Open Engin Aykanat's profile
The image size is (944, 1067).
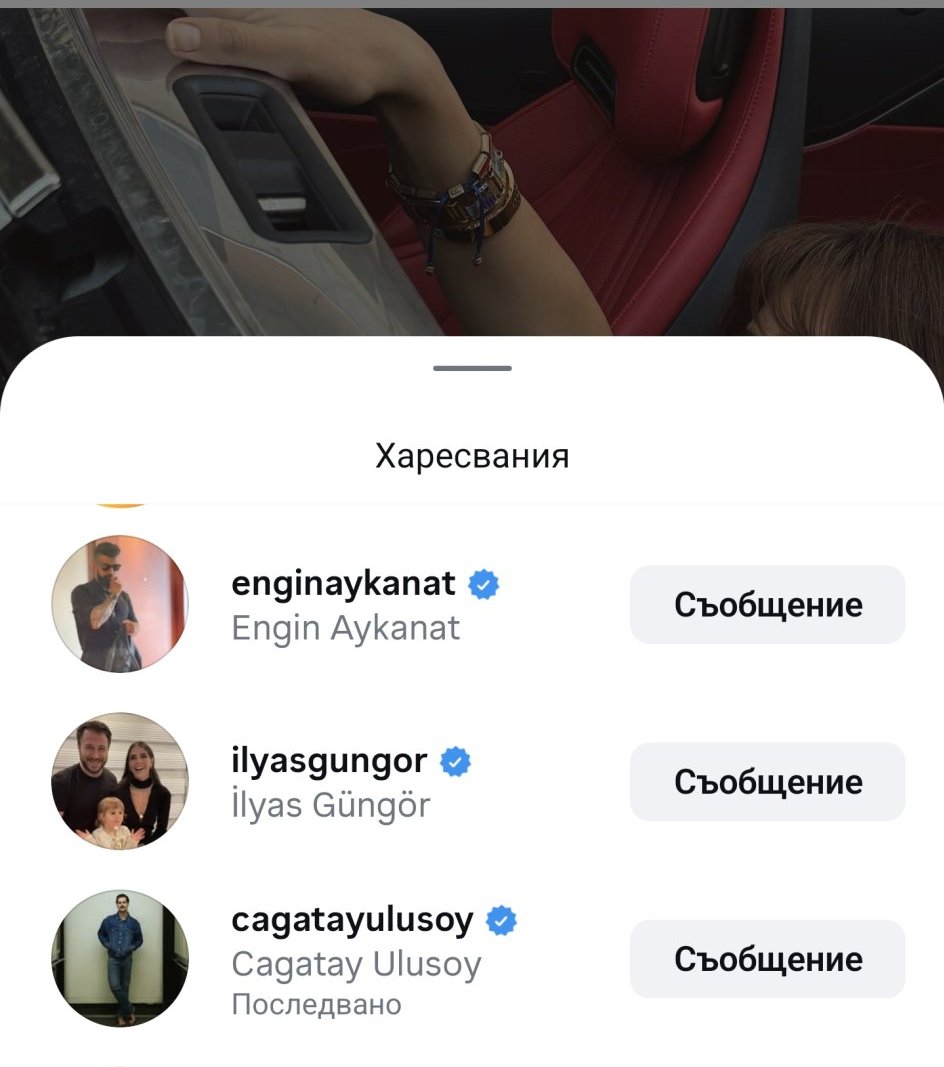[x=344, y=584]
